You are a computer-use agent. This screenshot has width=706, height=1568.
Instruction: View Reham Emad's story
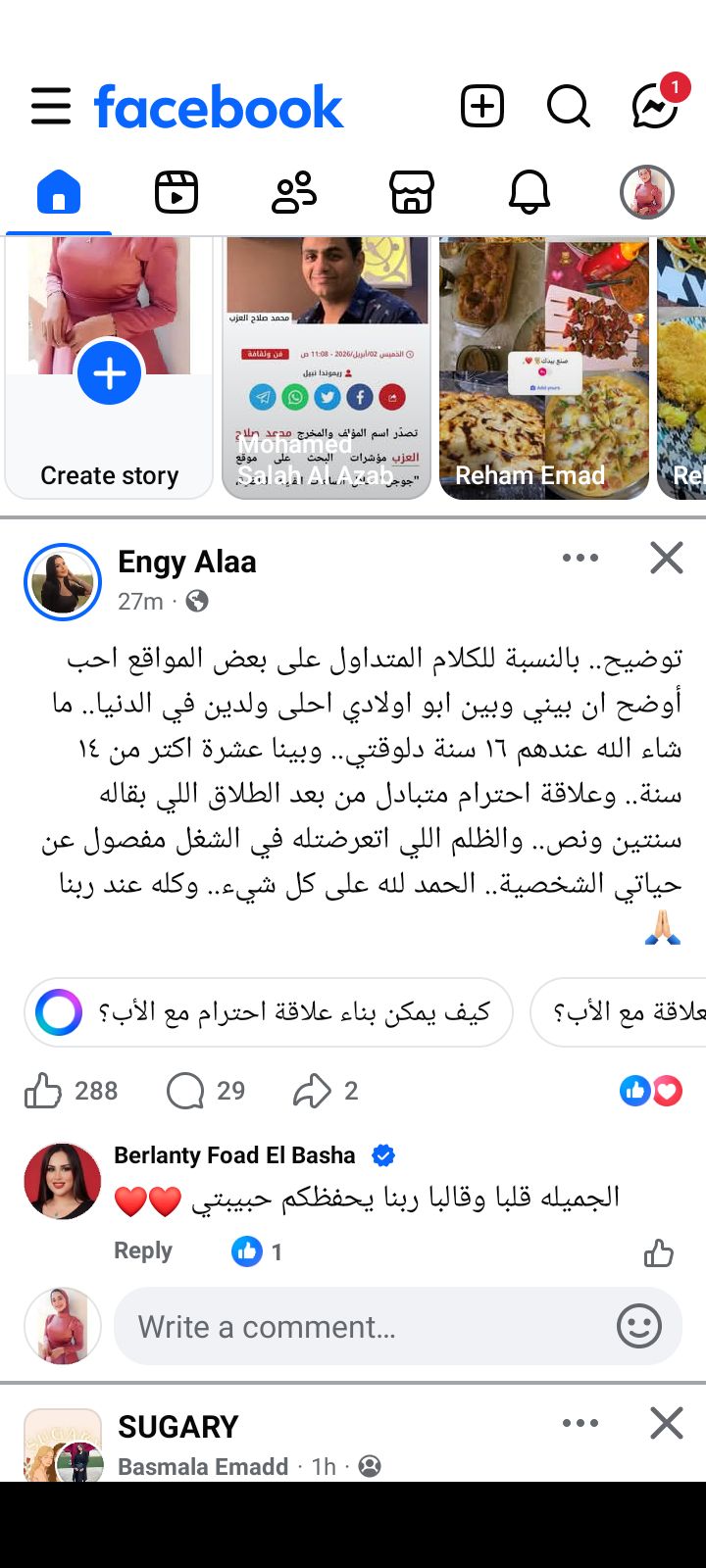[x=544, y=368]
